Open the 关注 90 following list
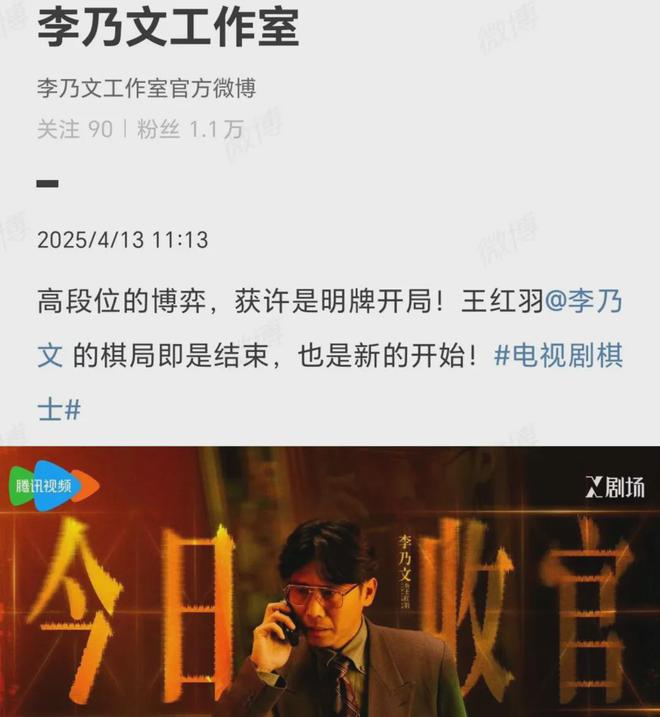Image resolution: width=660 pixels, height=717 pixels. (75, 129)
